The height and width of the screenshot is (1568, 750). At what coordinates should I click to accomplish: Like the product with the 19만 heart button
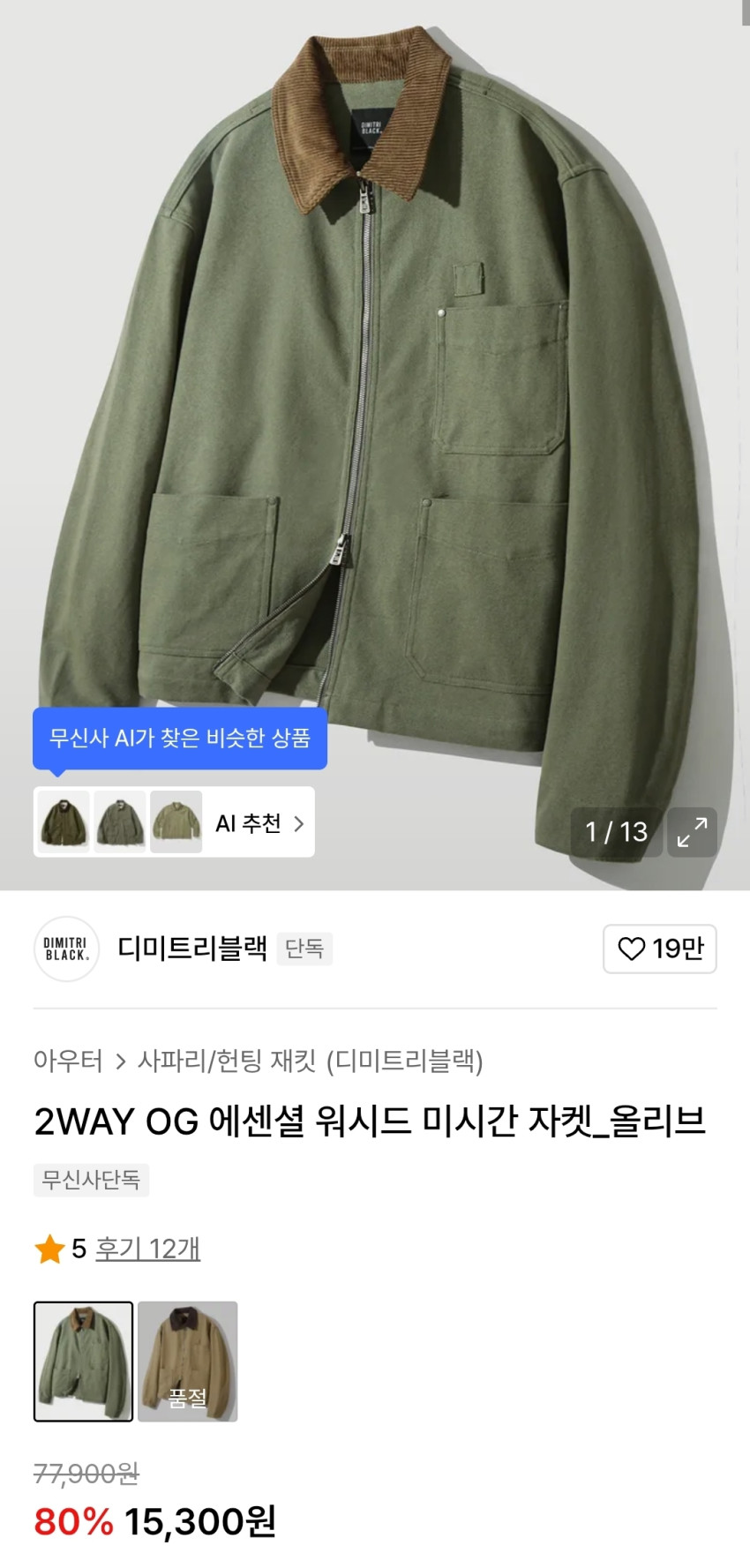(x=659, y=949)
